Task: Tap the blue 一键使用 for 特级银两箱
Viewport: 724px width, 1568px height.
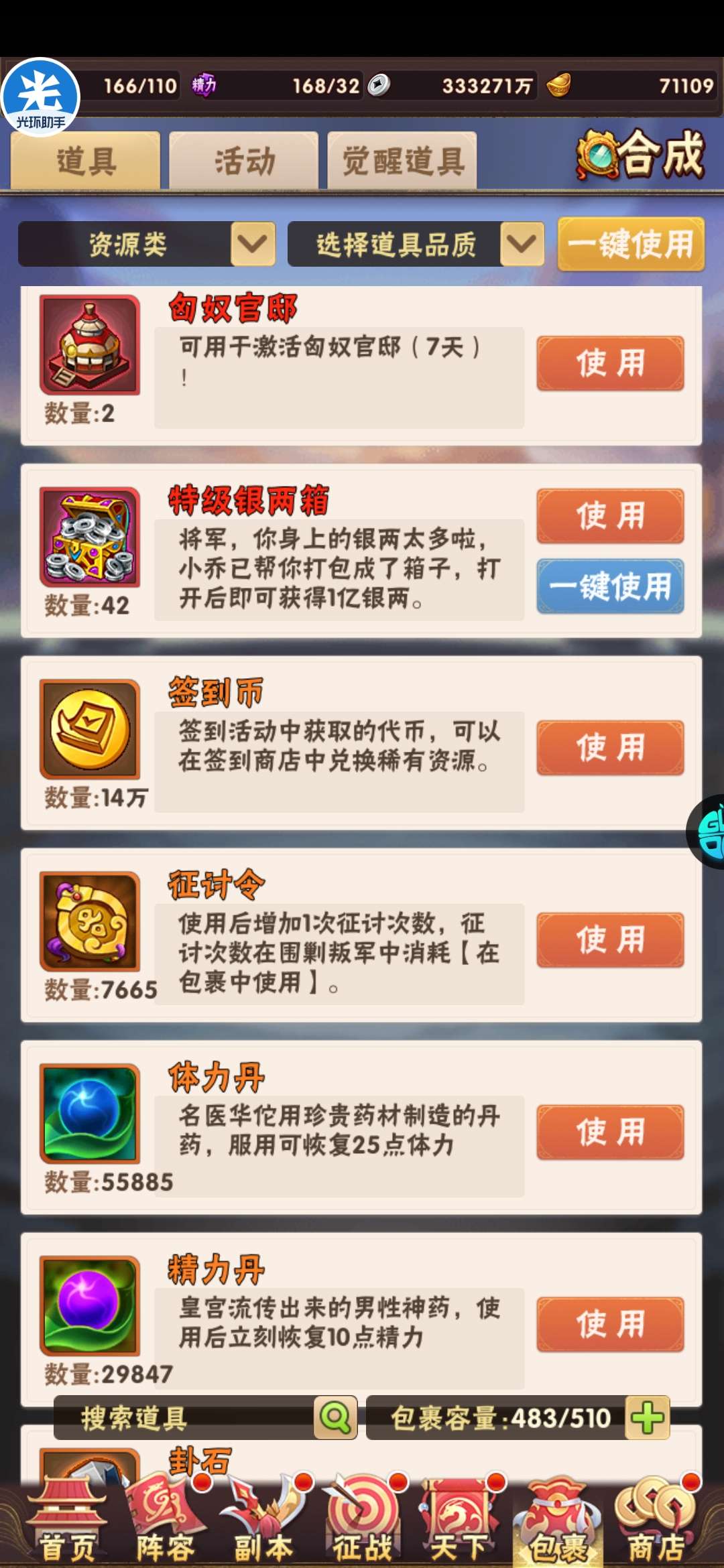Action: pos(610,586)
